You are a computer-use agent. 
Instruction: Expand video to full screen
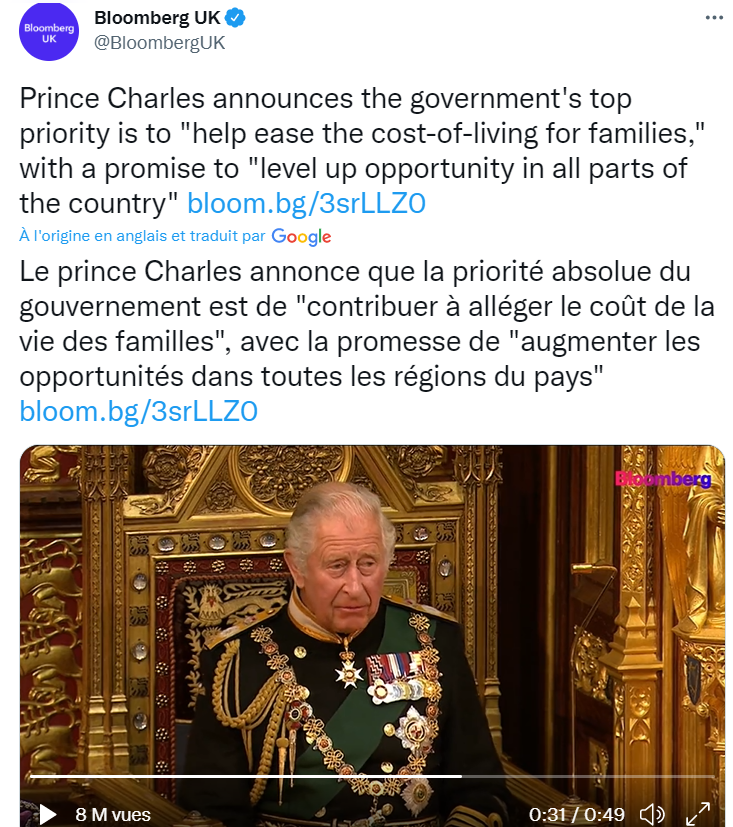click(698, 813)
